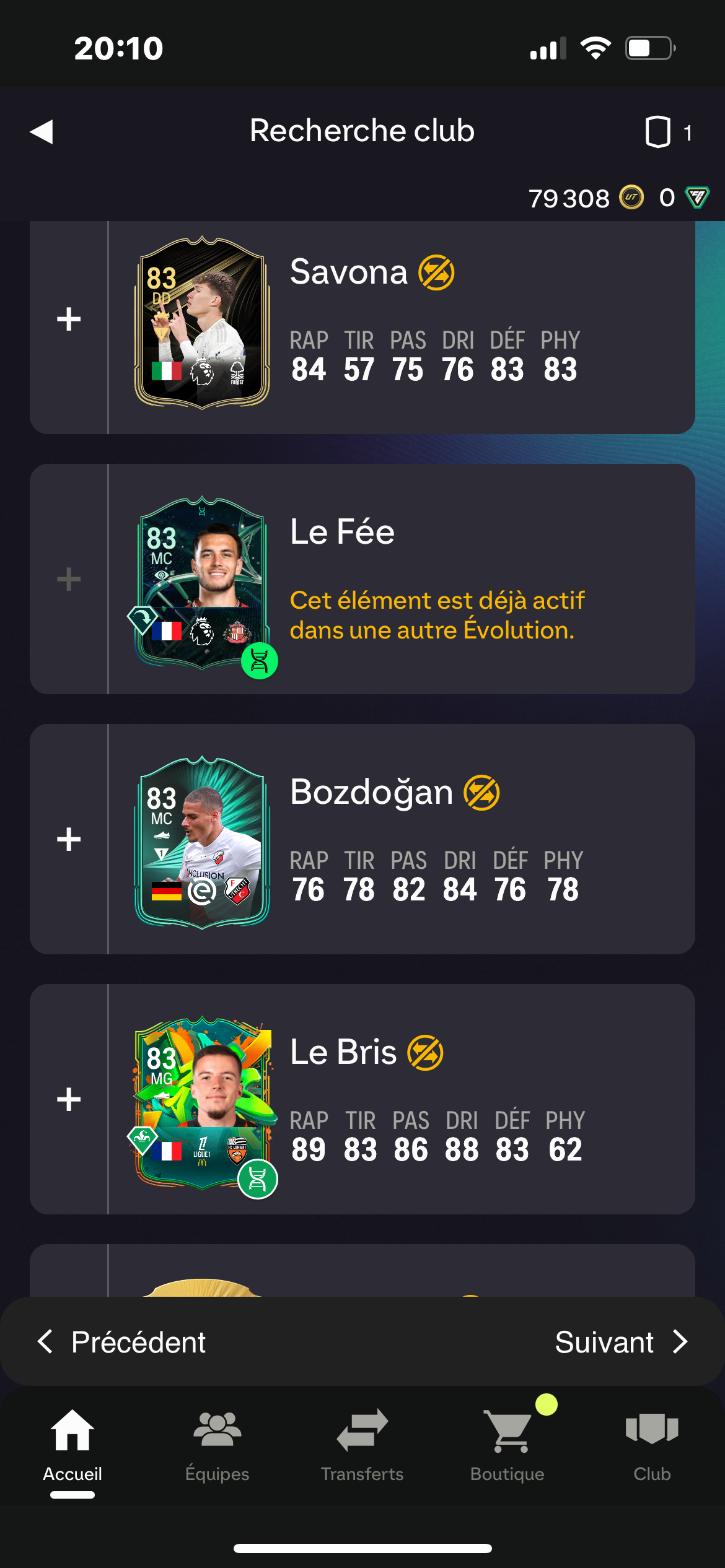Open Savona player card details

tap(202, 322)
